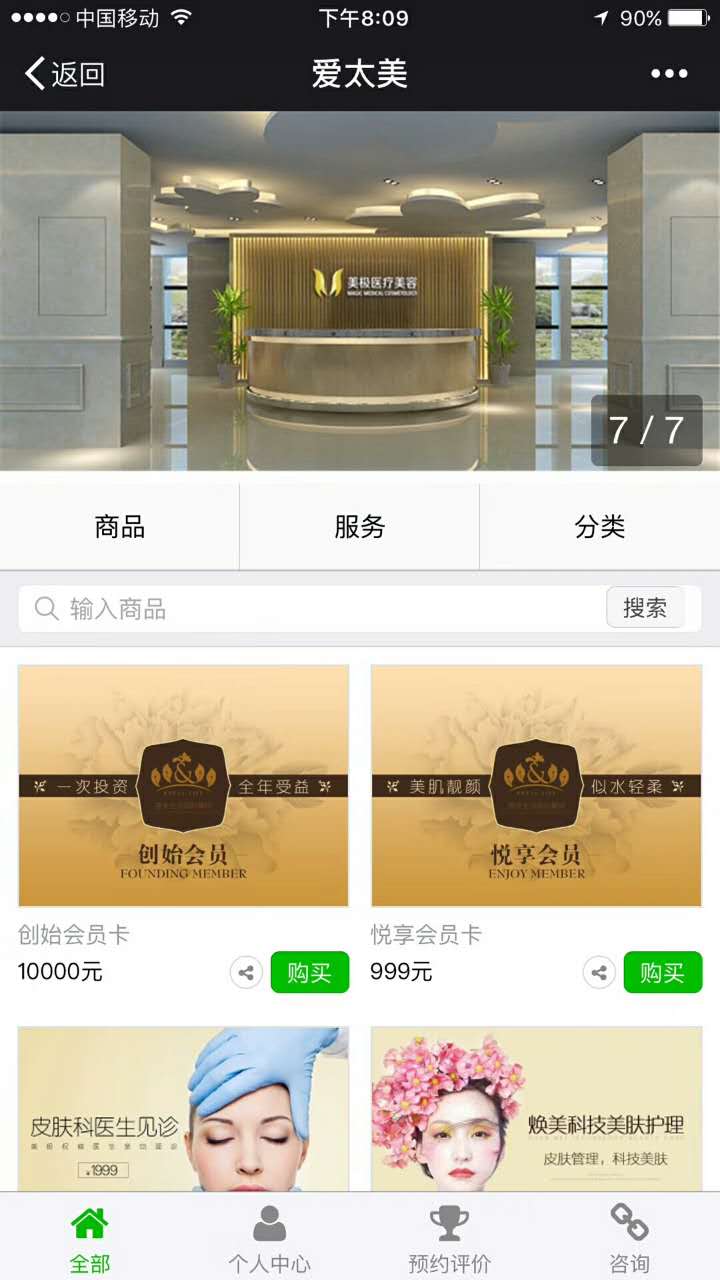This screenshot has height=1280, width=720.
Task: Open the 预约评价 tab
Action: point(449,1240)
